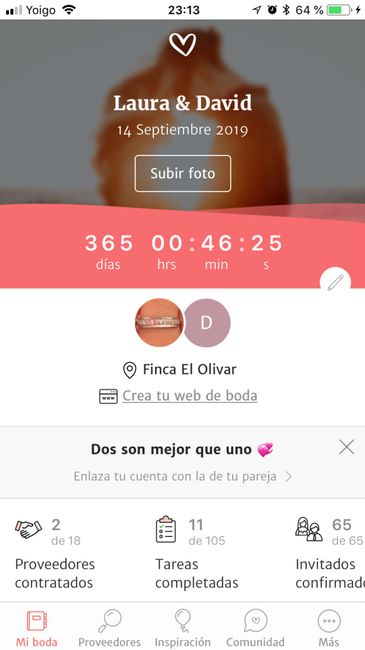365x650 pixels.
Task: Open the partner avatar marked D
Action: click(x=207, y=323)
